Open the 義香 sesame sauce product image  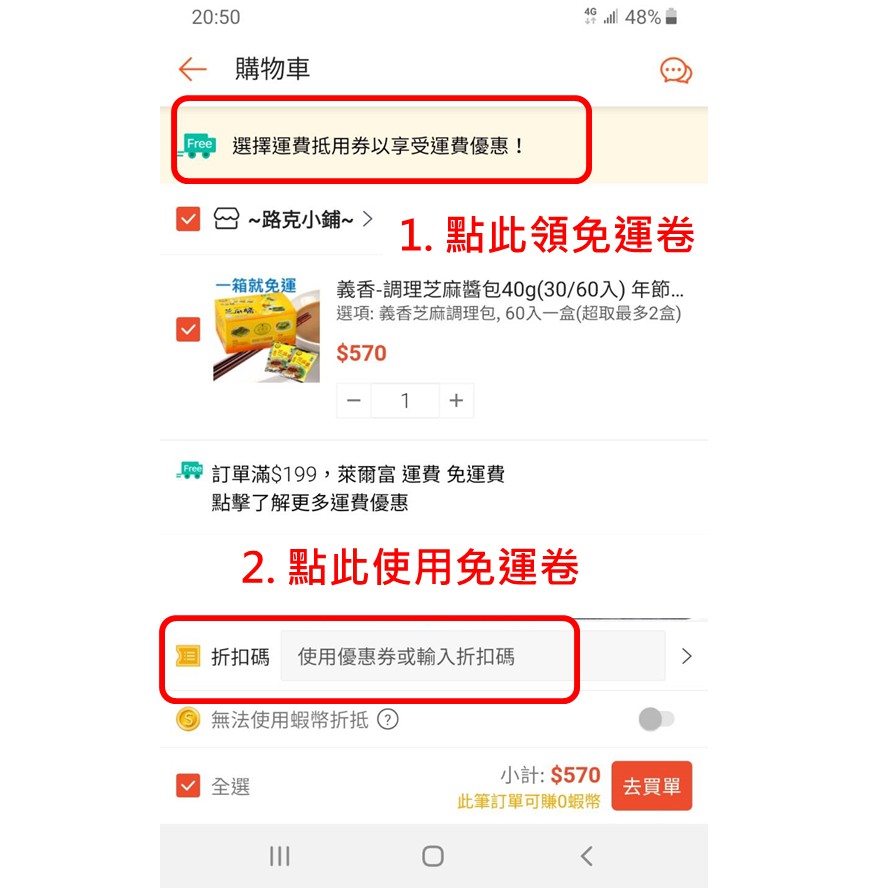tap(266, 330)
